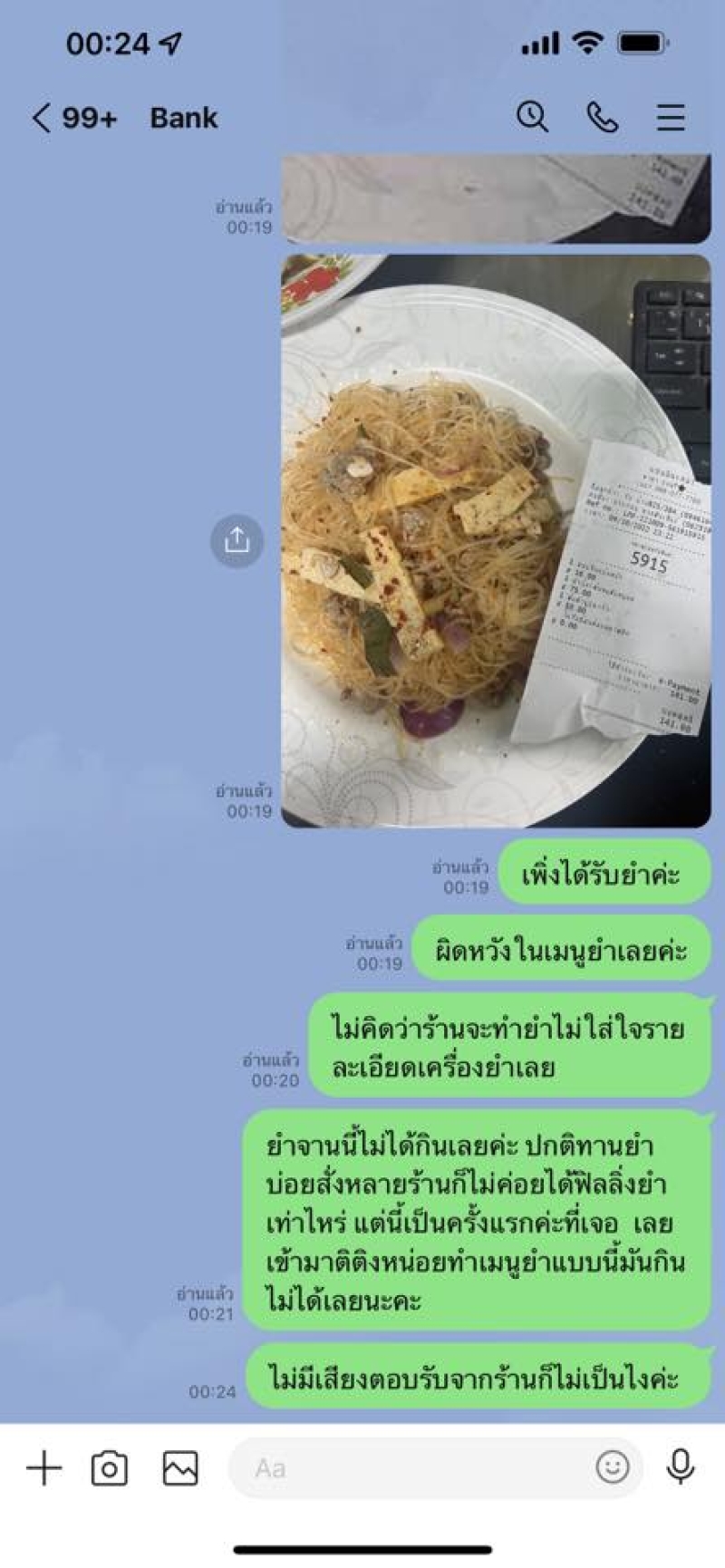Record a voice message
The height and width of the screenshot is (1568, 725).
click(681, 1466)
